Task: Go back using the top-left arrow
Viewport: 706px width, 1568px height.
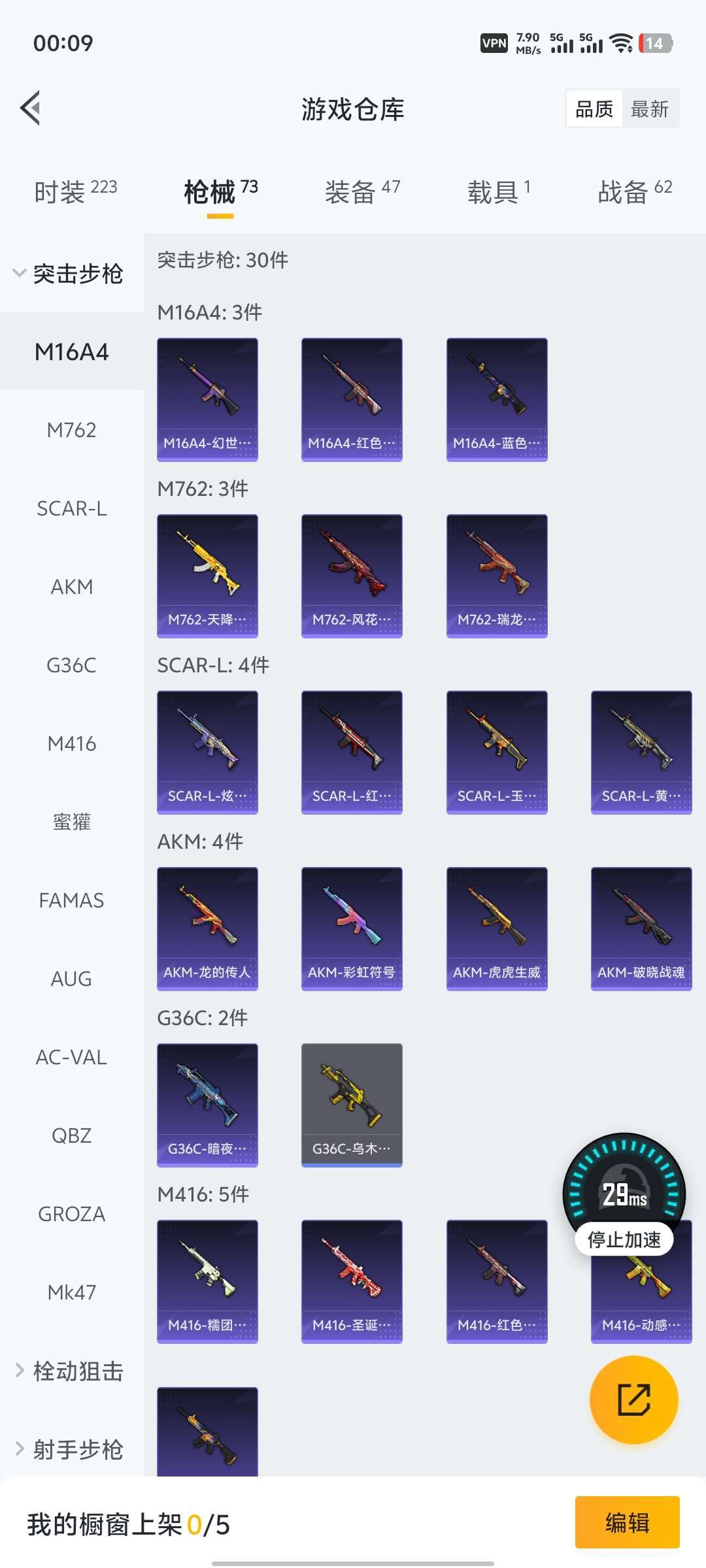Action: coord(31,108)
